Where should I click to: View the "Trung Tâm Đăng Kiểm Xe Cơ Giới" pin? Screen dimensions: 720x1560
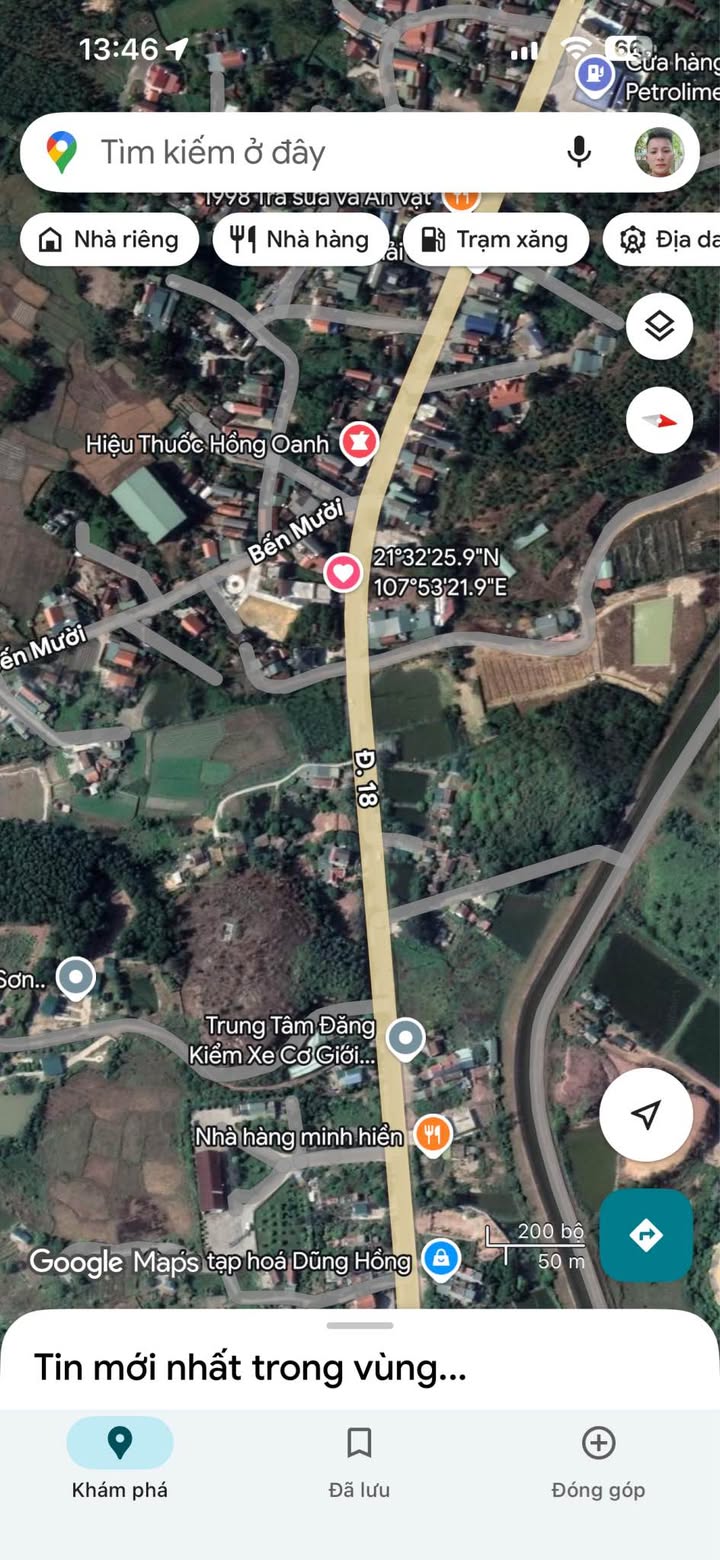coord(405,1039)
